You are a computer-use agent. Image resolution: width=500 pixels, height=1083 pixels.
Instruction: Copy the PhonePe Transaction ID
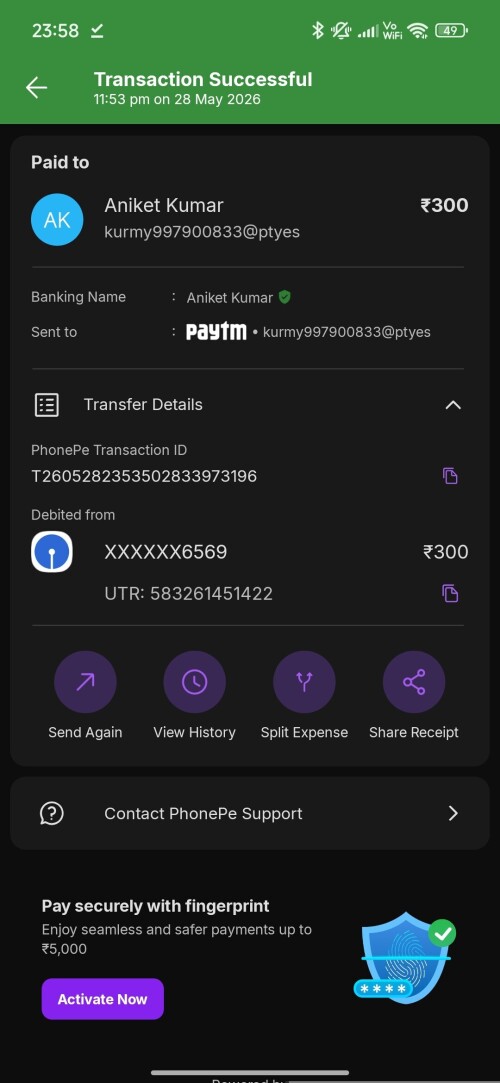point(450,476)
